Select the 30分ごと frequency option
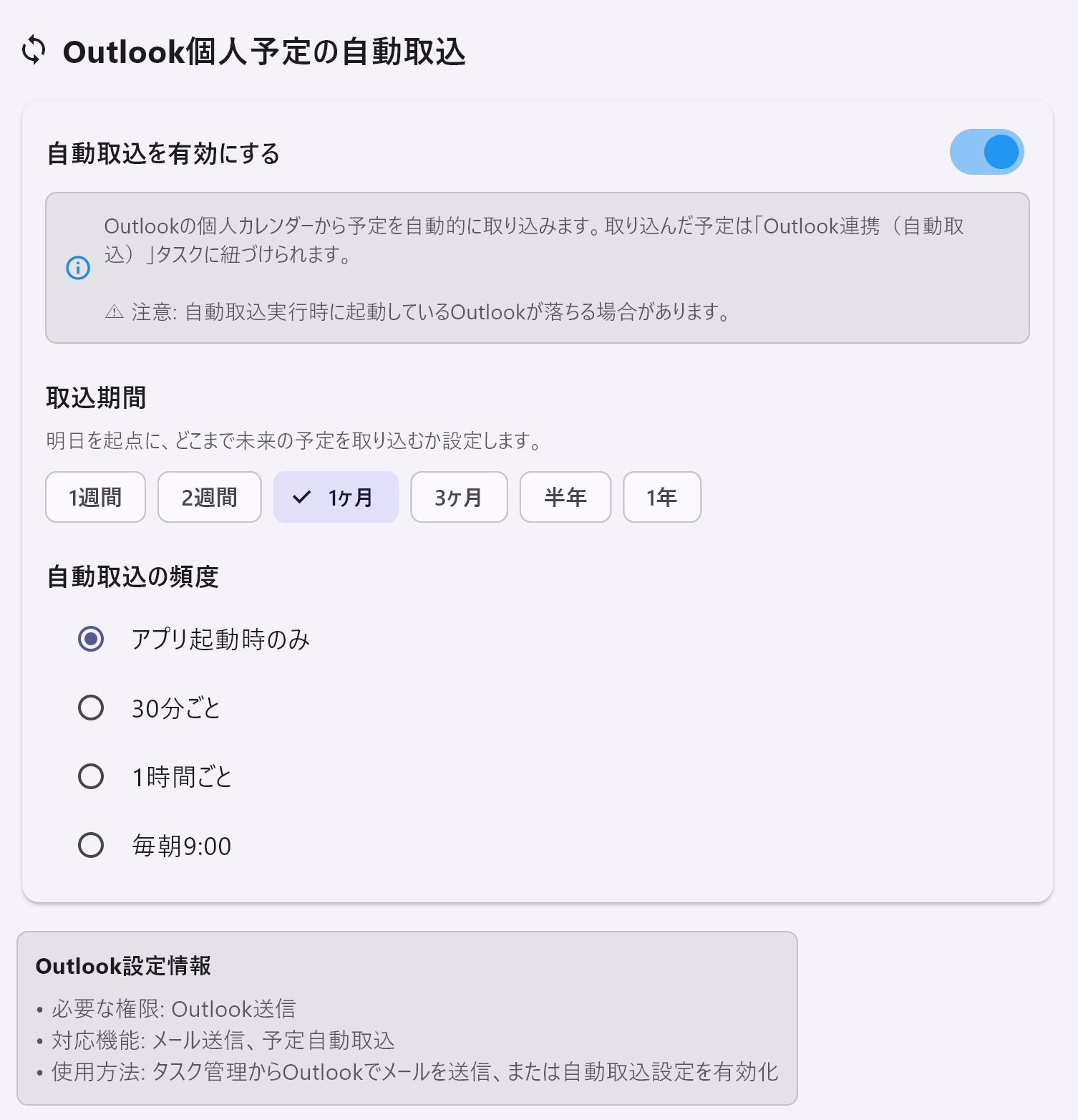The width and height of the screenshot is (1078, 1120). coord(90,708)
